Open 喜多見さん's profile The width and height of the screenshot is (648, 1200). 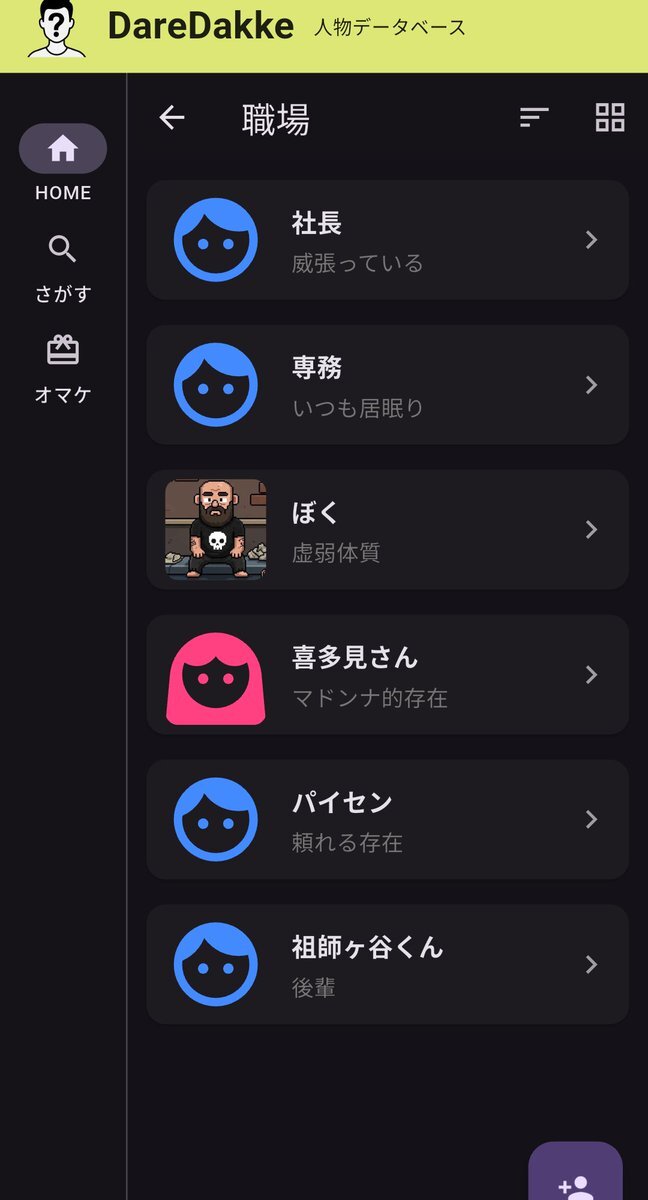[387, 675]
